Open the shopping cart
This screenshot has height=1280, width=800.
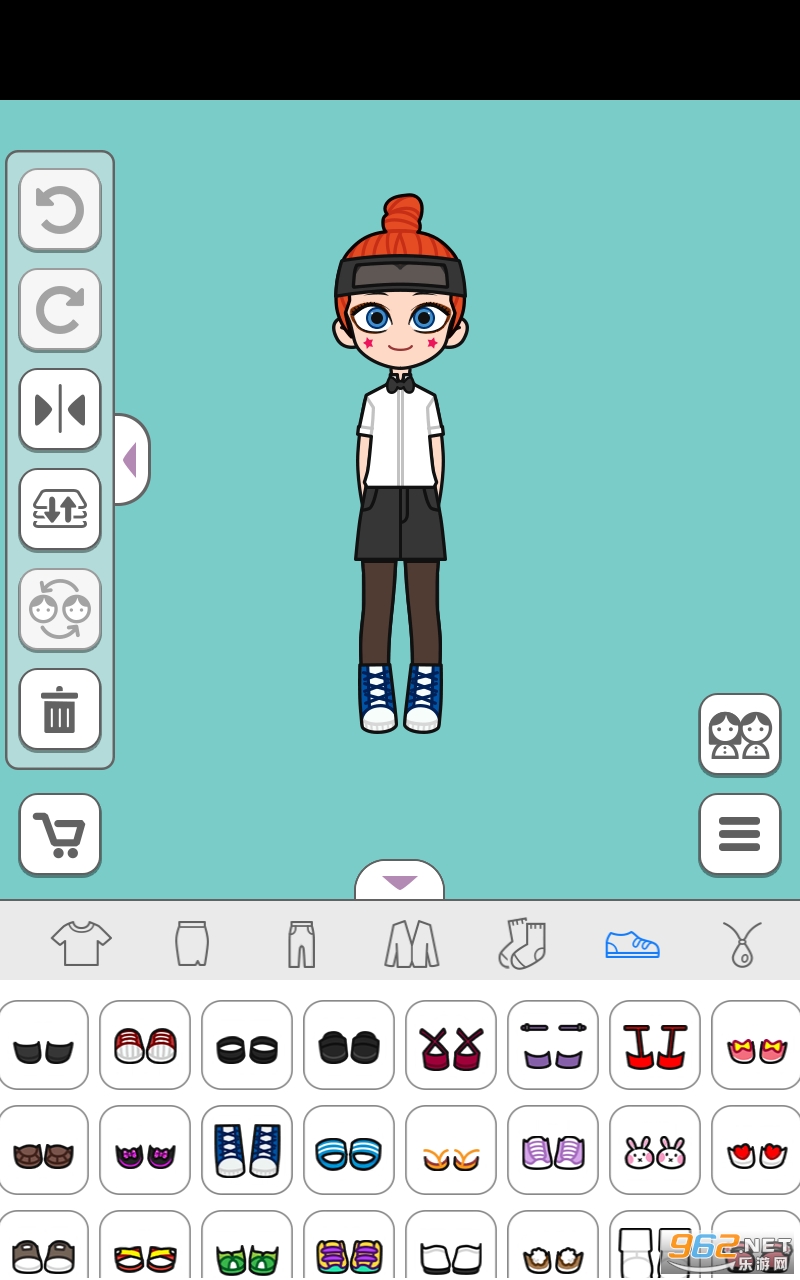[x=60, y=834]
